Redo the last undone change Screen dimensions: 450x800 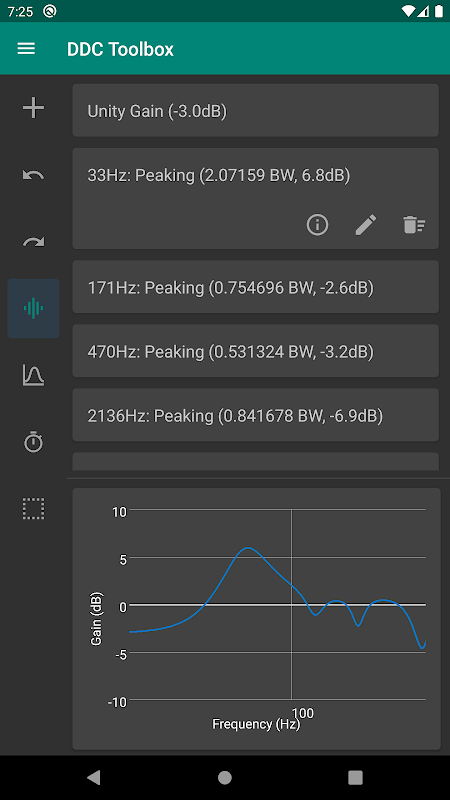click(x=34, y=242)
